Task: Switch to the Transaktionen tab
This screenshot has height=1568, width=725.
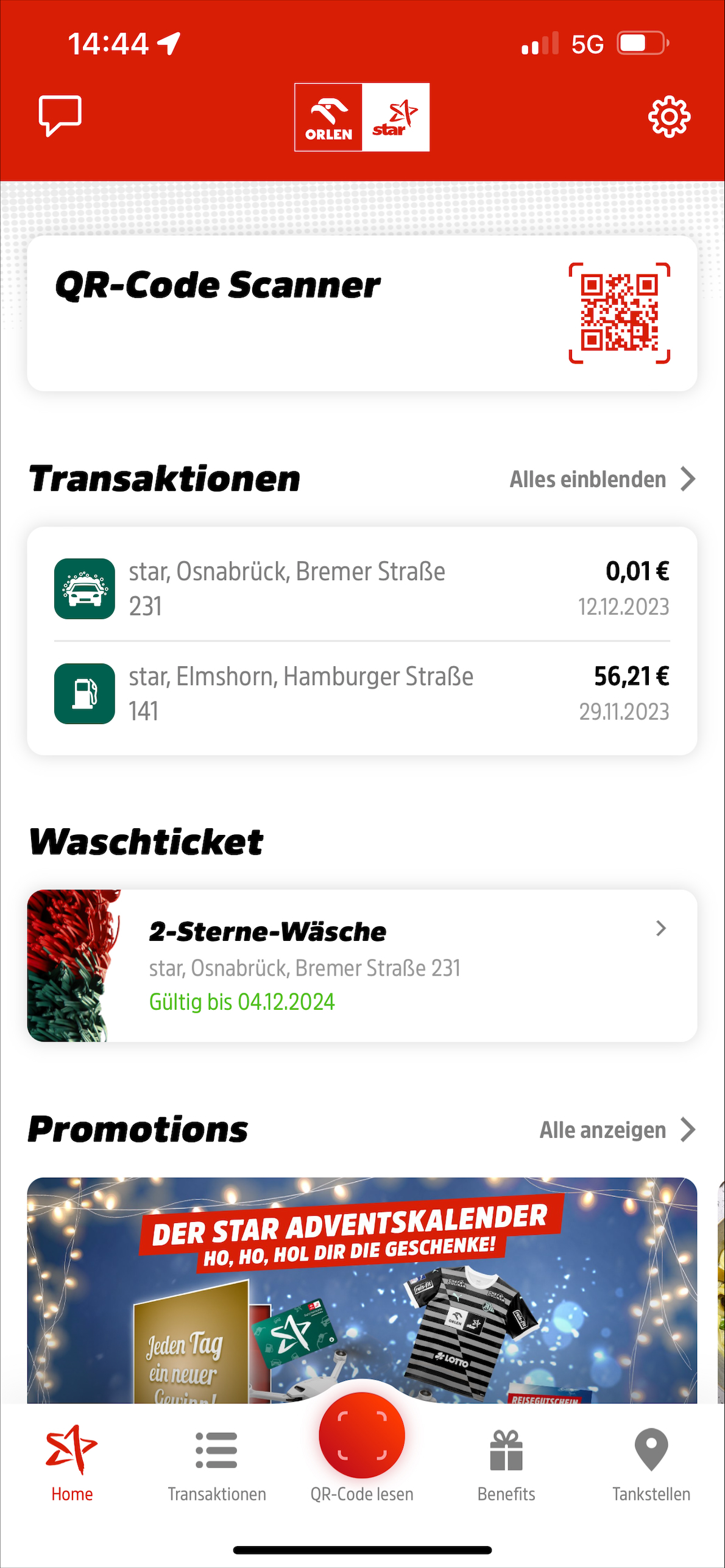Action: click(x=217, y=1469)
